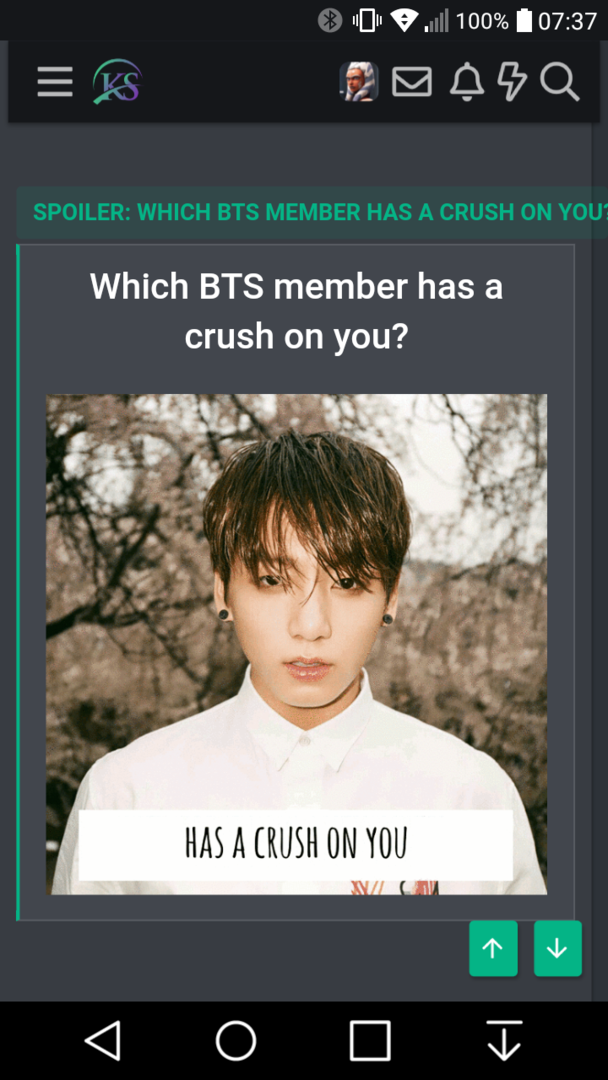Go back with the system back button

(103, 1040)
